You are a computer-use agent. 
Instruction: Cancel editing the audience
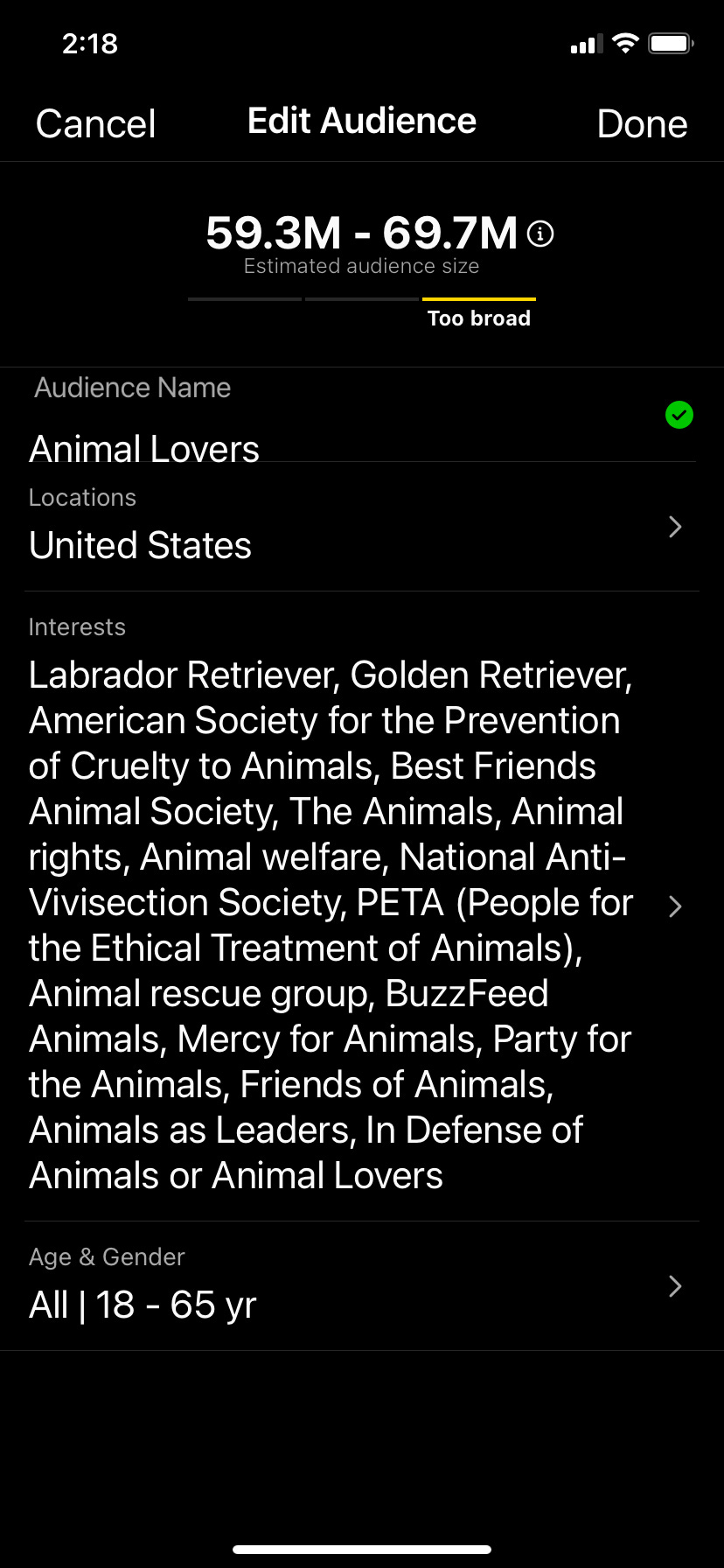[x=95, y=123]
